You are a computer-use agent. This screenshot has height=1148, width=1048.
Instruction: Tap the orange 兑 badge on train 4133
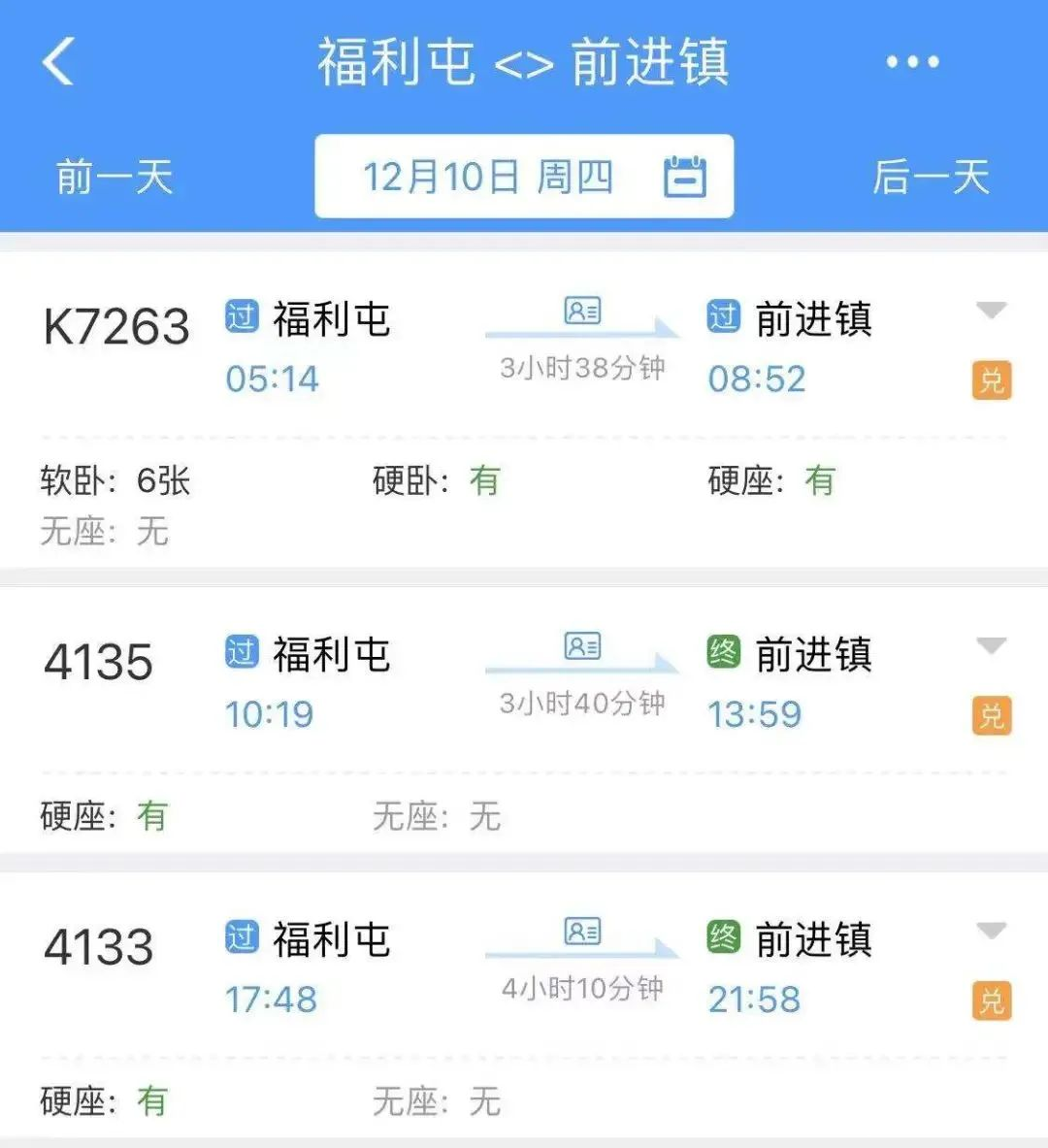tap(991, 1000)
